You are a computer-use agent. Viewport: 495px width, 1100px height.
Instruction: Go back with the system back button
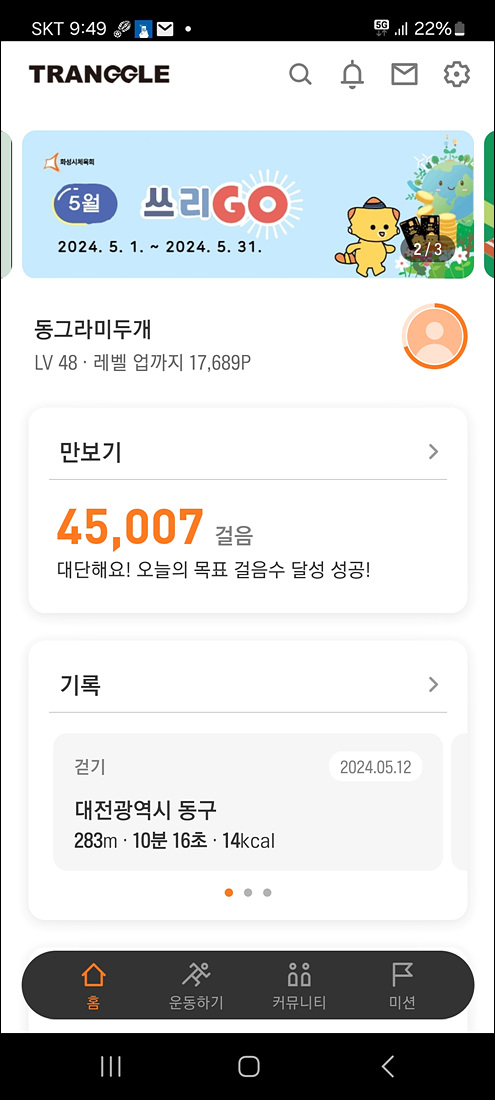(x=388, y=1066)
